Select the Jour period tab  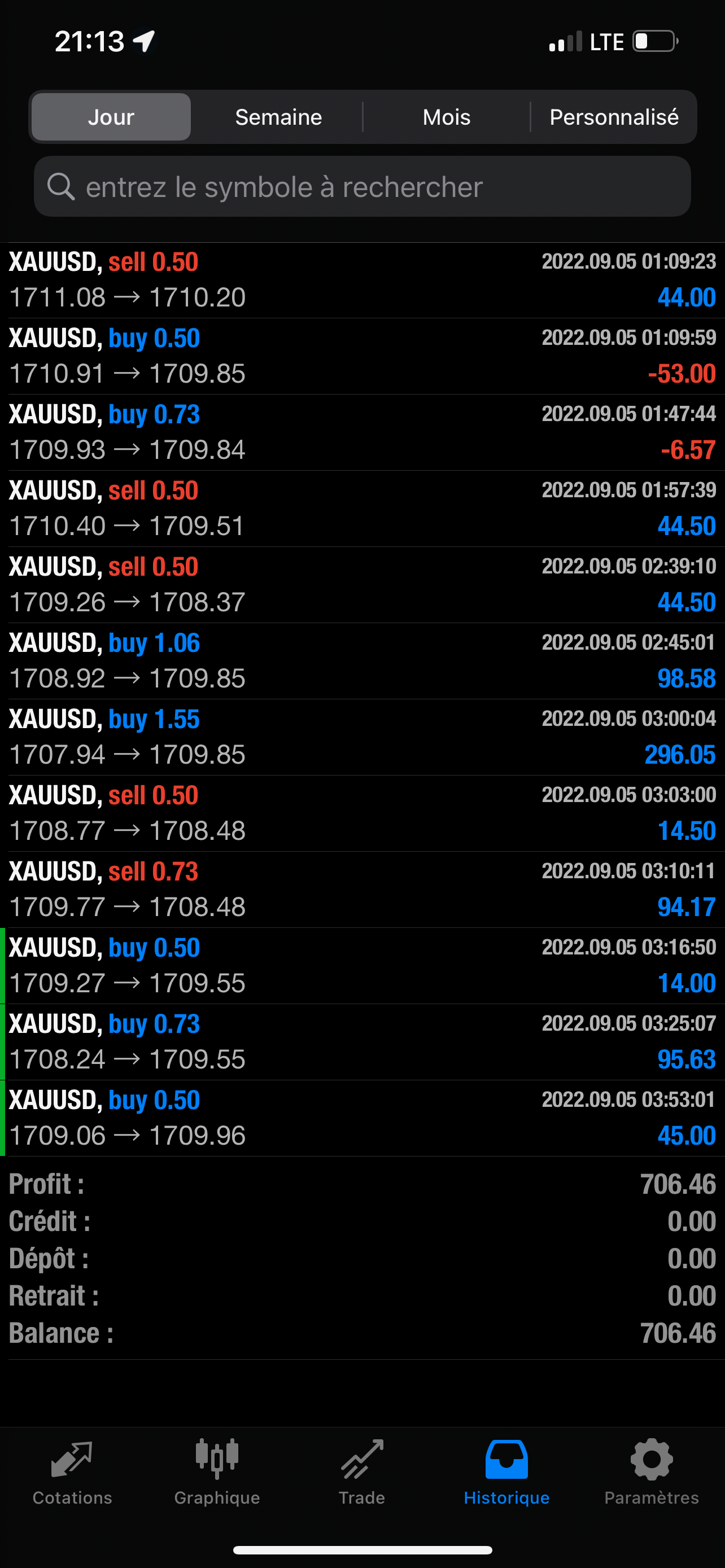111,117
